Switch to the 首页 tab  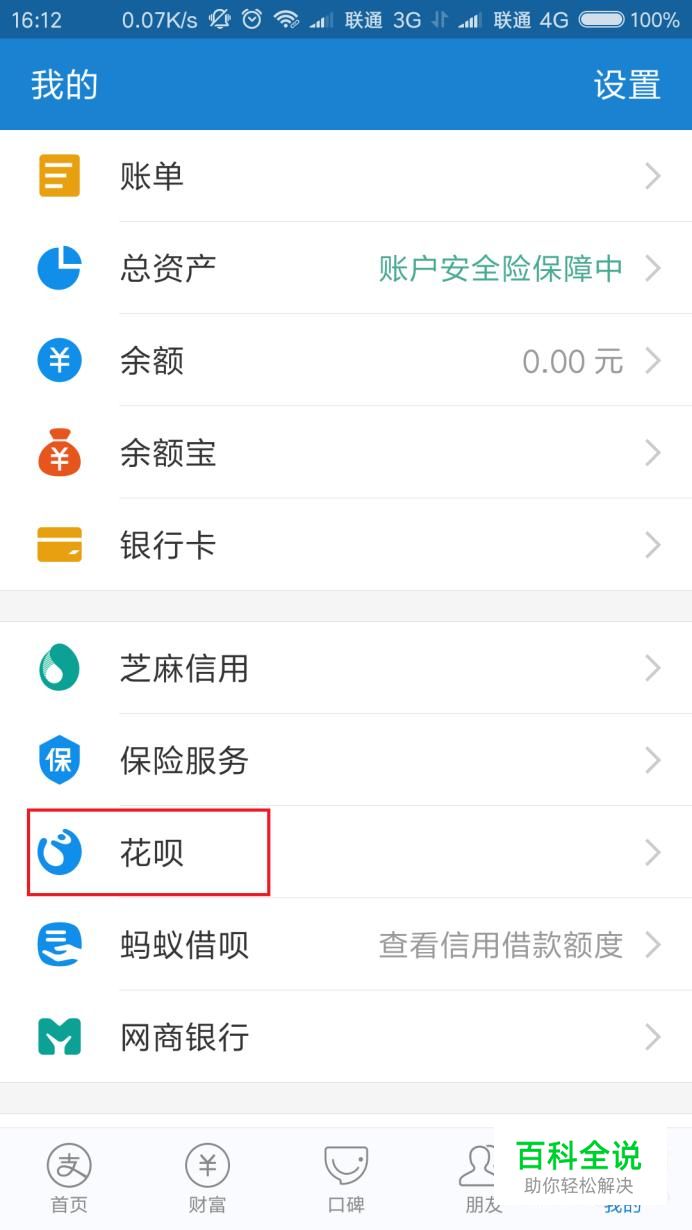69,1178
